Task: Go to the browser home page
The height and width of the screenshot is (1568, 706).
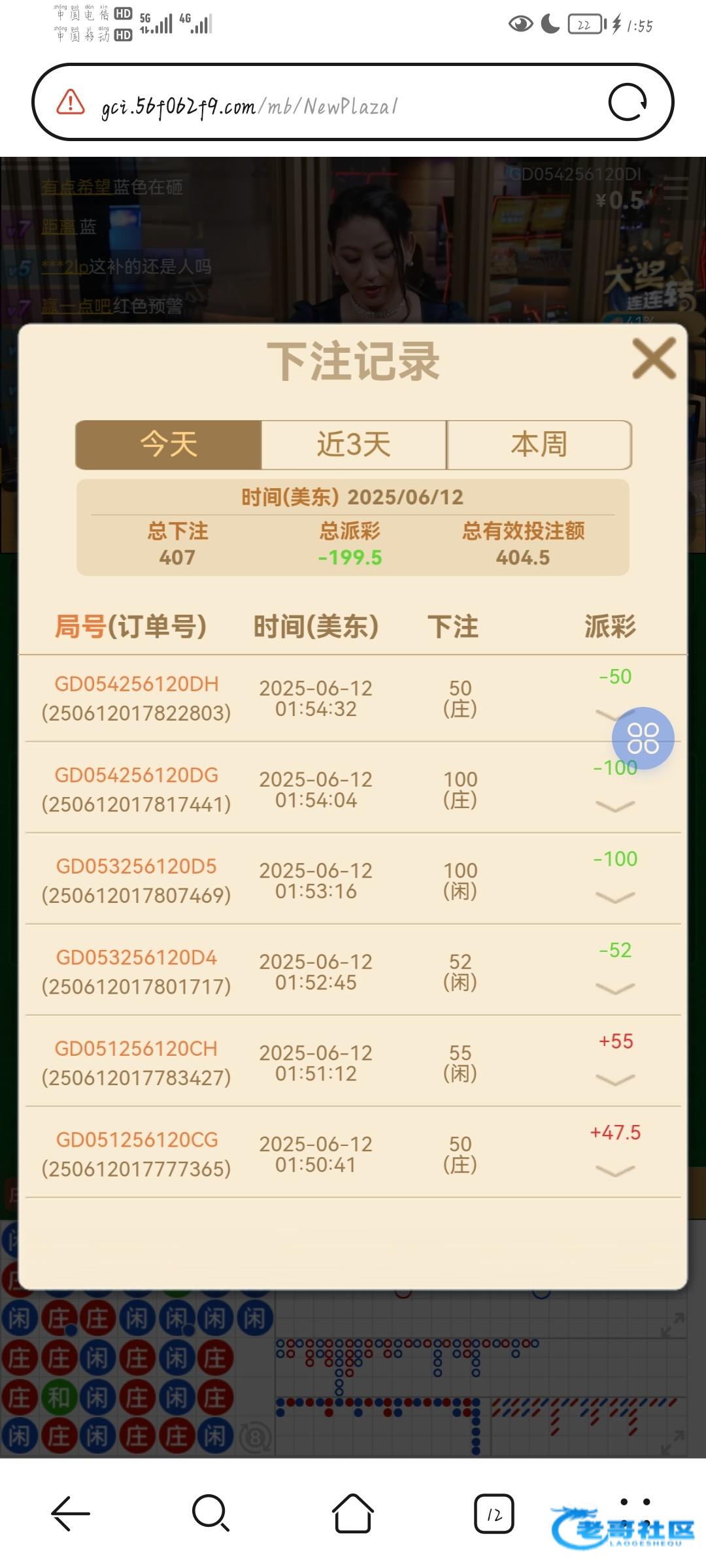Action: tap(353, 1513)
